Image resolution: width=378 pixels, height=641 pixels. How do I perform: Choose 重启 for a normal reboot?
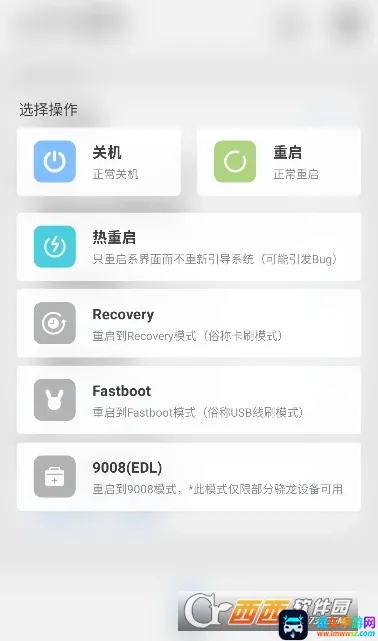(279, 162)
